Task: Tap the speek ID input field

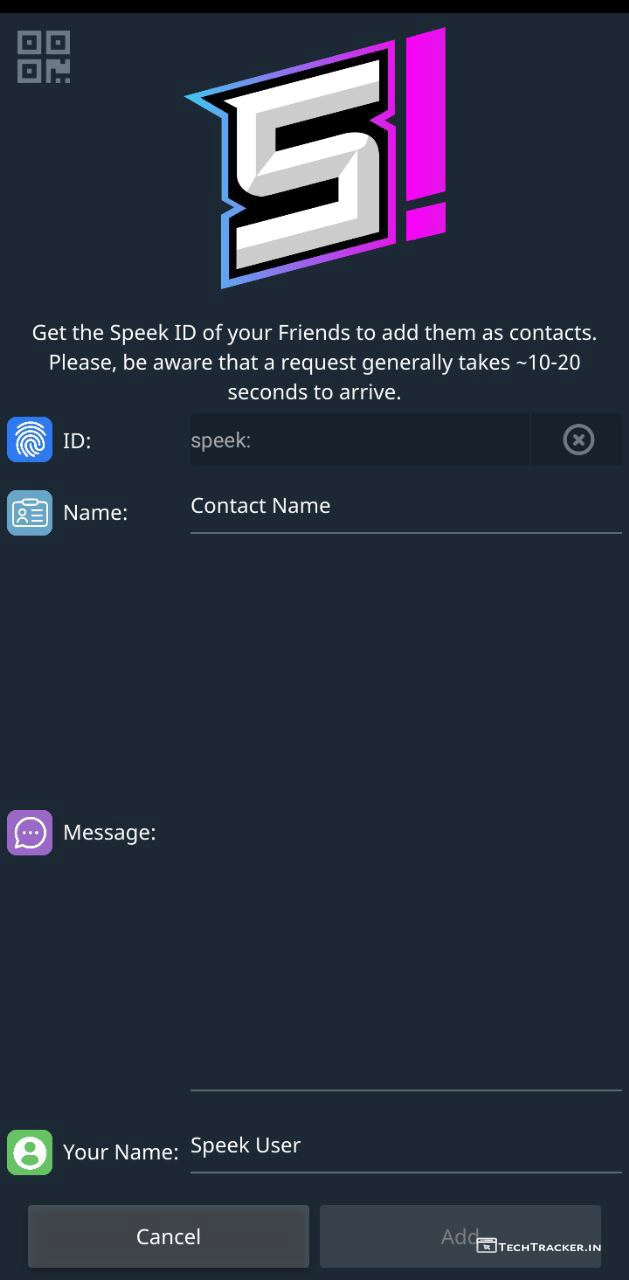Action: [358, 440]
